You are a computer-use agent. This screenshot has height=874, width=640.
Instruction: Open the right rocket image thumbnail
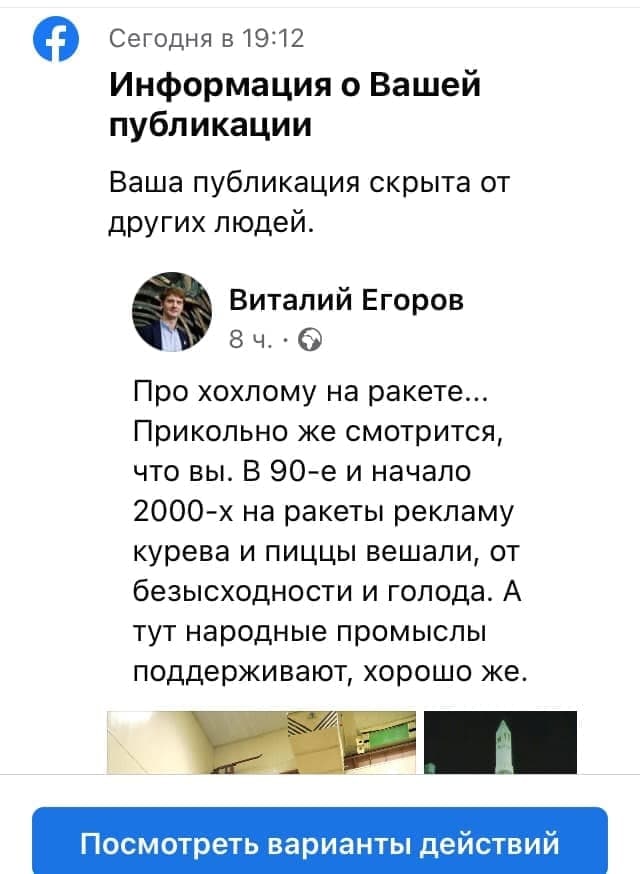coord(500,741)
